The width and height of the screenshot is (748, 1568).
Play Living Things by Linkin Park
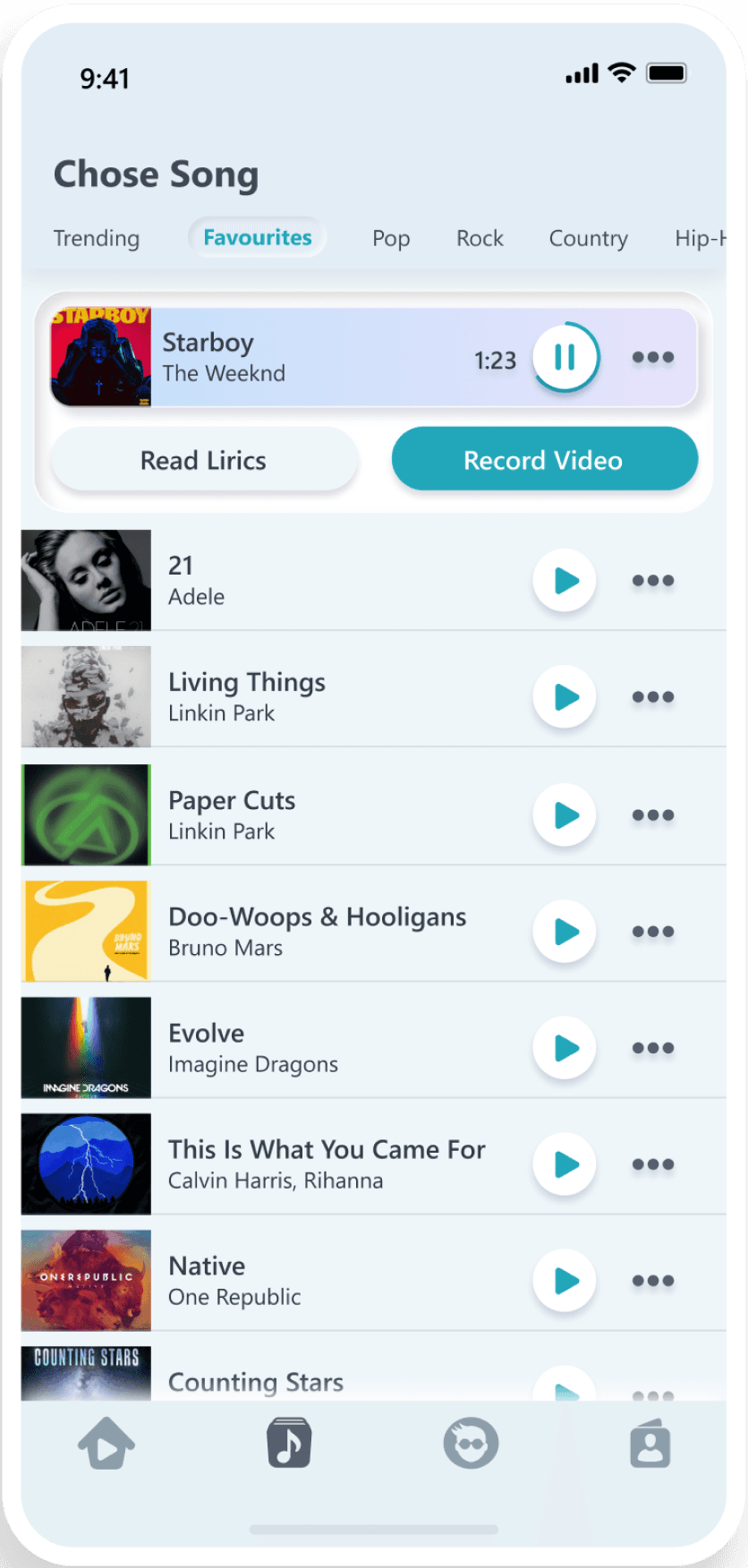tap(565, 697)
